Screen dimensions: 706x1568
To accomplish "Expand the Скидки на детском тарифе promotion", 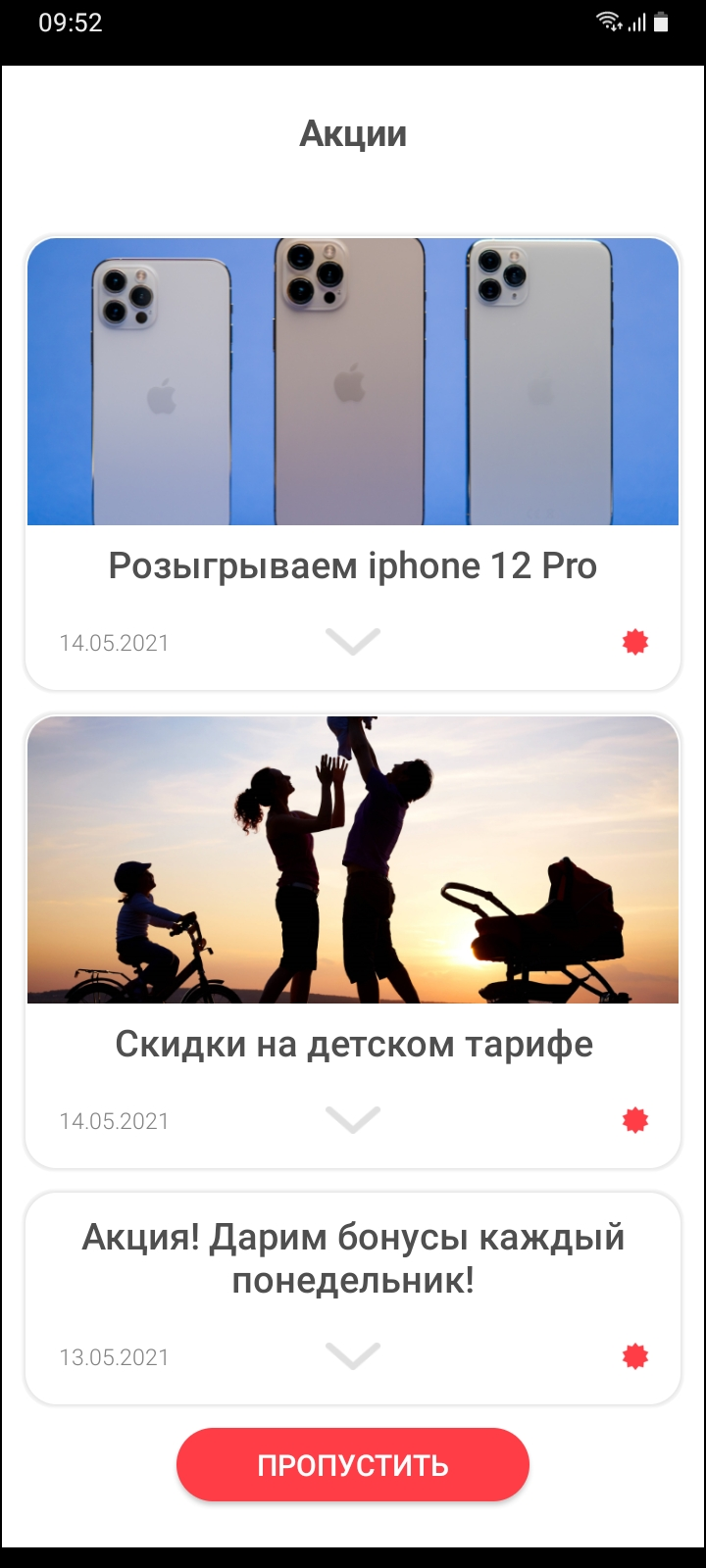I will click(353, 1119).
